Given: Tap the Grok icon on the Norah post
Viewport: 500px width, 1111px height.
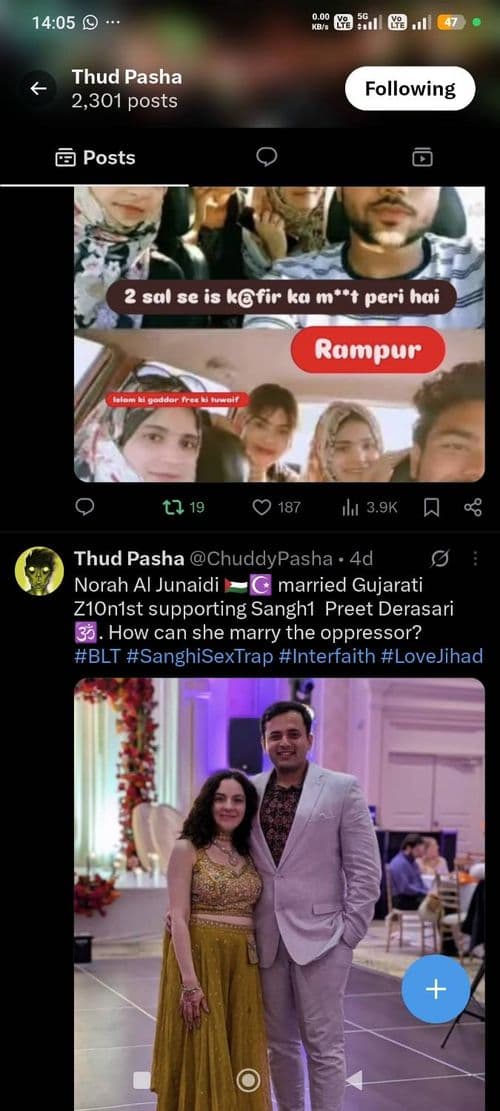Looking at the screenshot, I should (440, 559).
